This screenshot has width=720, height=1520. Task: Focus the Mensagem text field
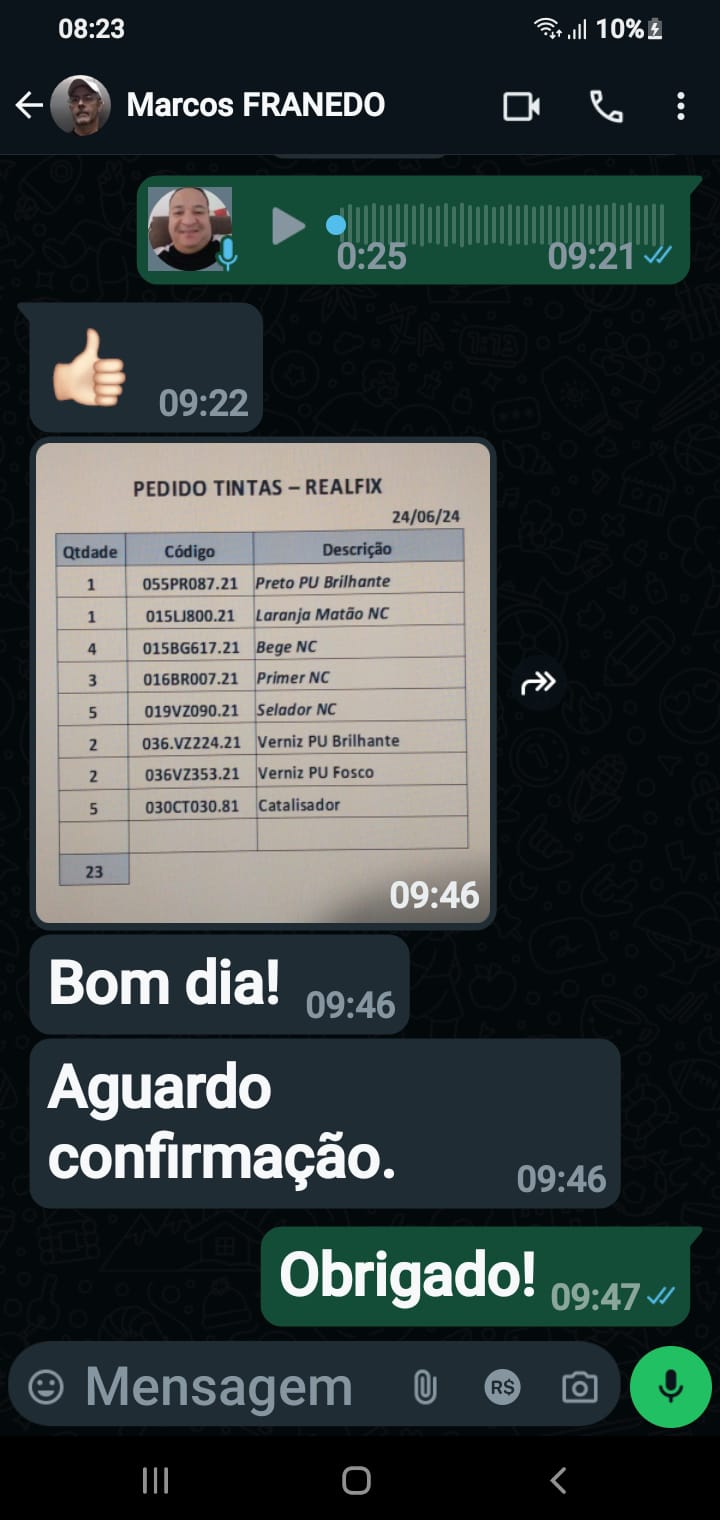(220, 1387)
